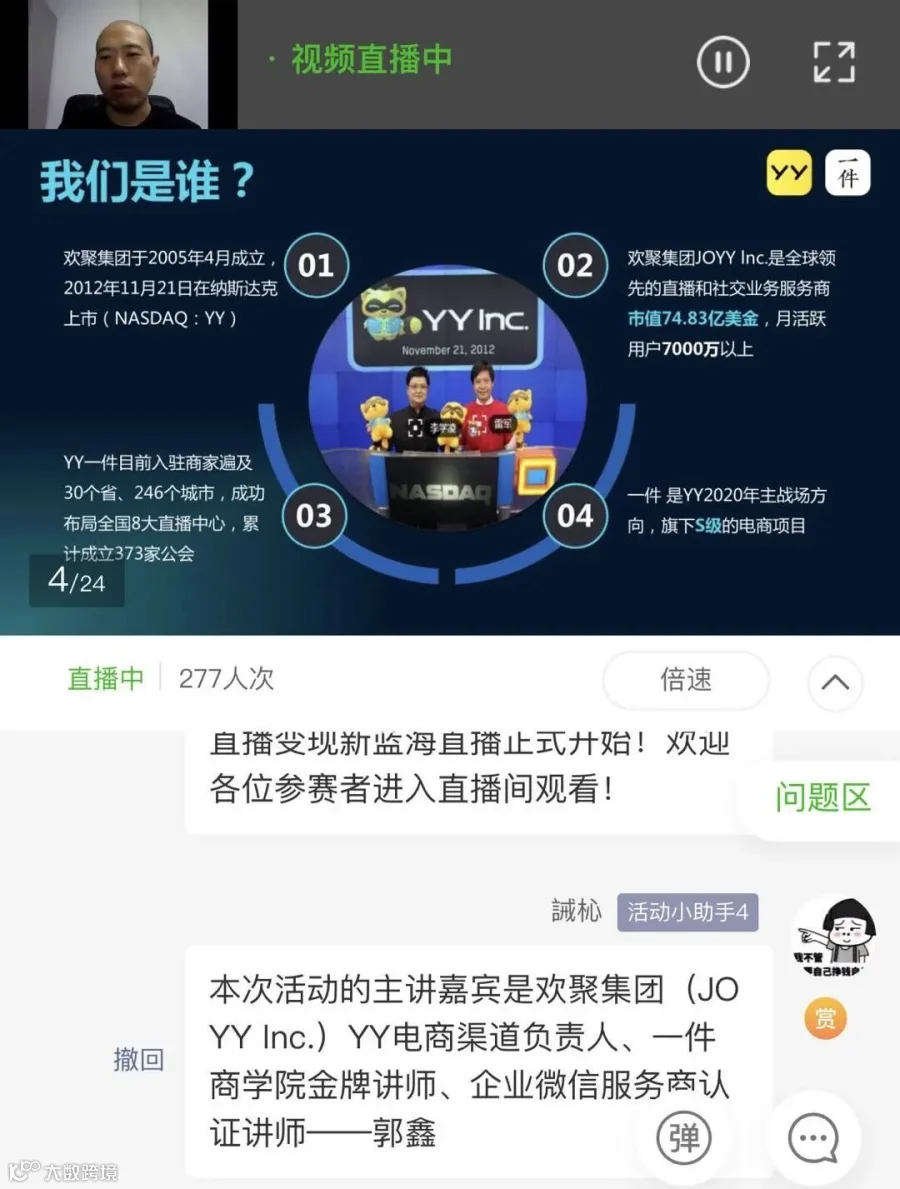Tap the speaker's camera video thumbnail
900x1189 pixels.
pyautogui.click(x=118, y=64)
